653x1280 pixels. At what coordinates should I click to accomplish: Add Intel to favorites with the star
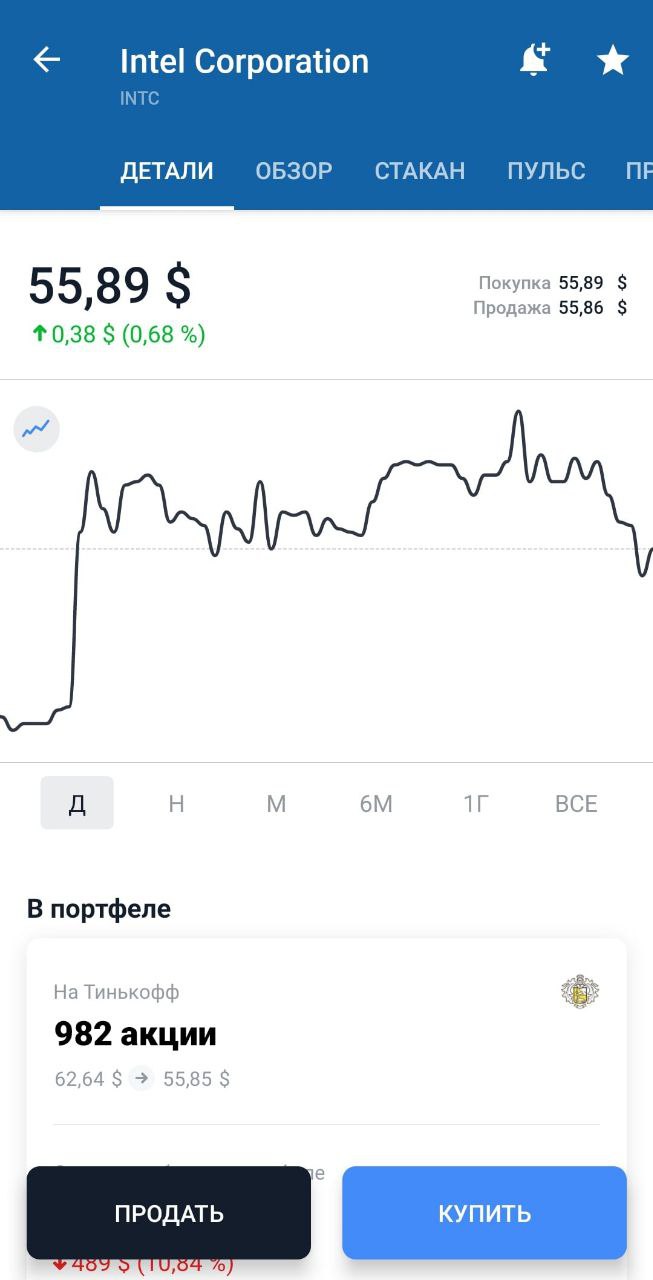pyautogui.click(x=612, y=61)
